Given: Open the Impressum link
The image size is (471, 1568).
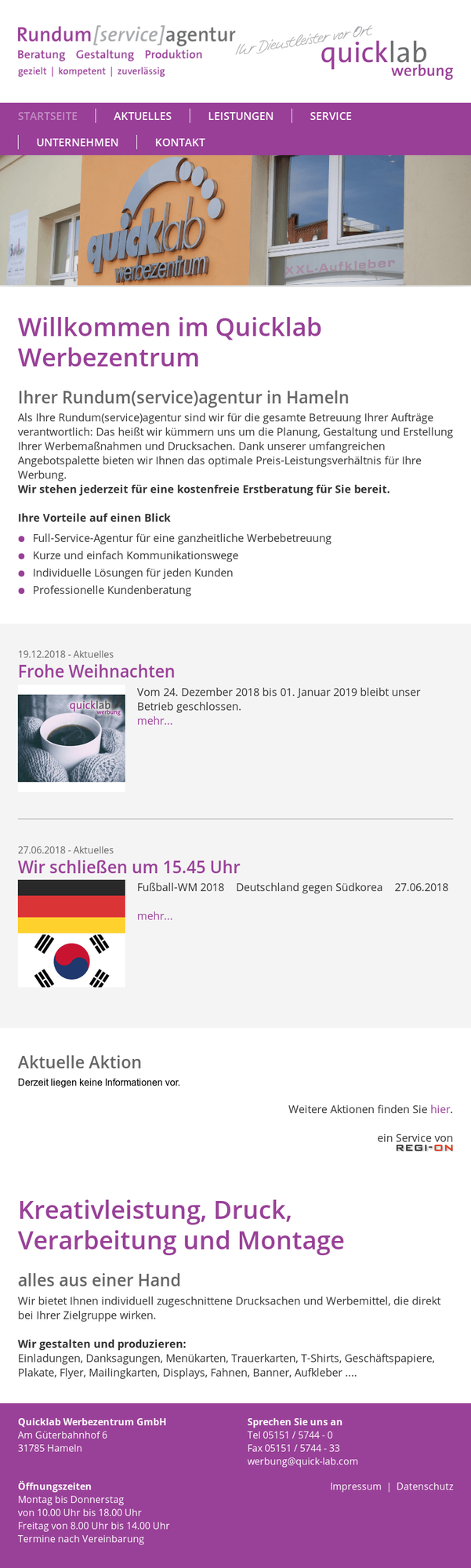Looking at the screenshot, I should point(356,1486).
